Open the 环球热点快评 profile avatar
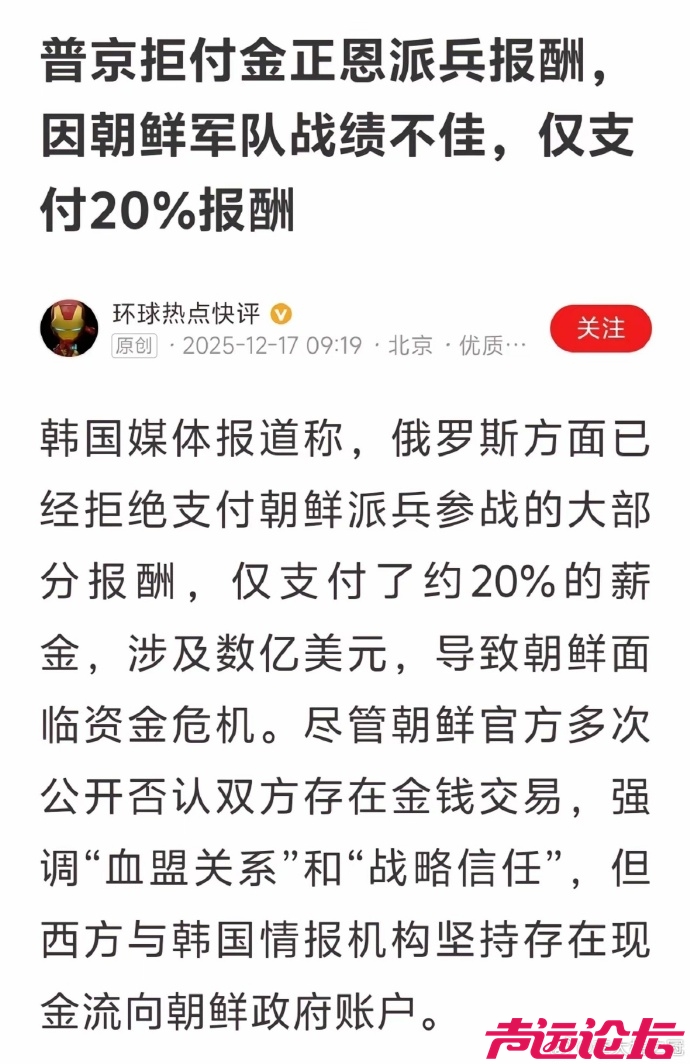 69,329
